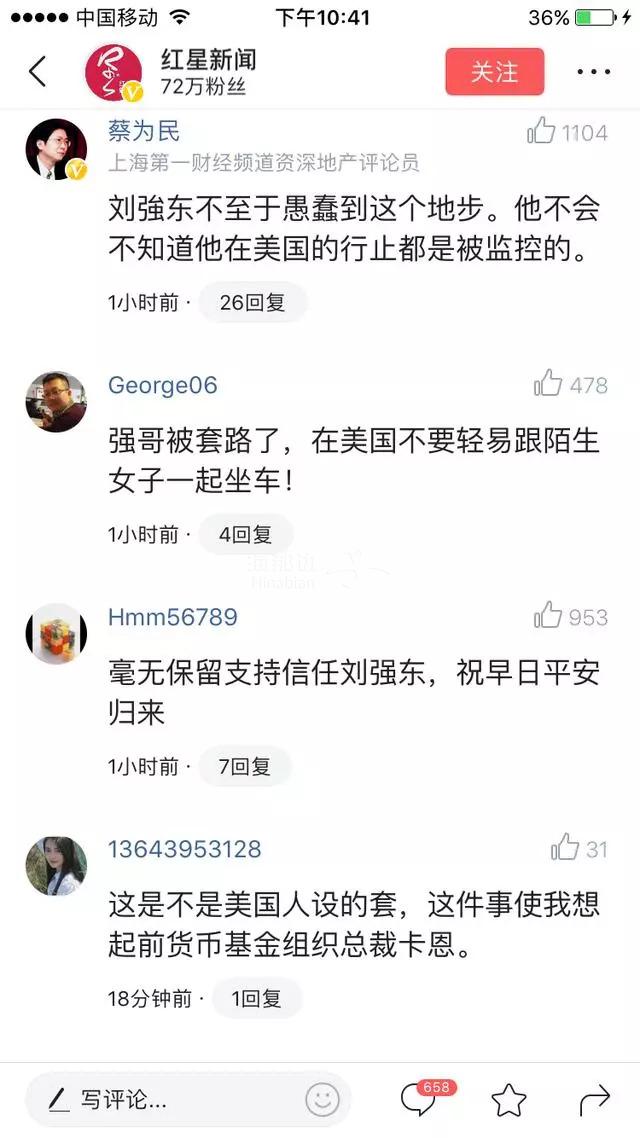Like the comment by 13643953128
Image resolution: width=640 pixels, height=1138 pixels.
pos(564,848)
